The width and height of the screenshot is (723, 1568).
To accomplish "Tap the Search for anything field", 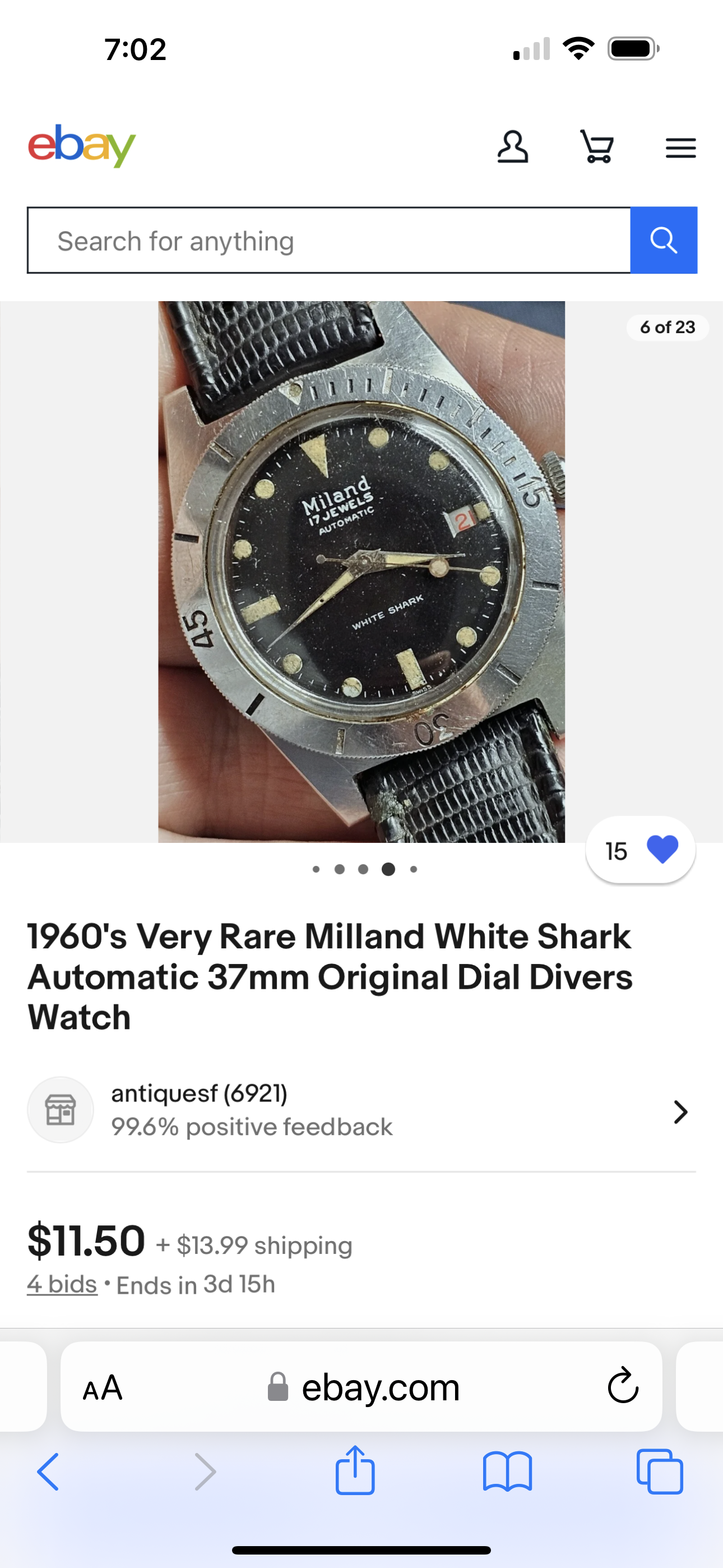I will [328, 241].
